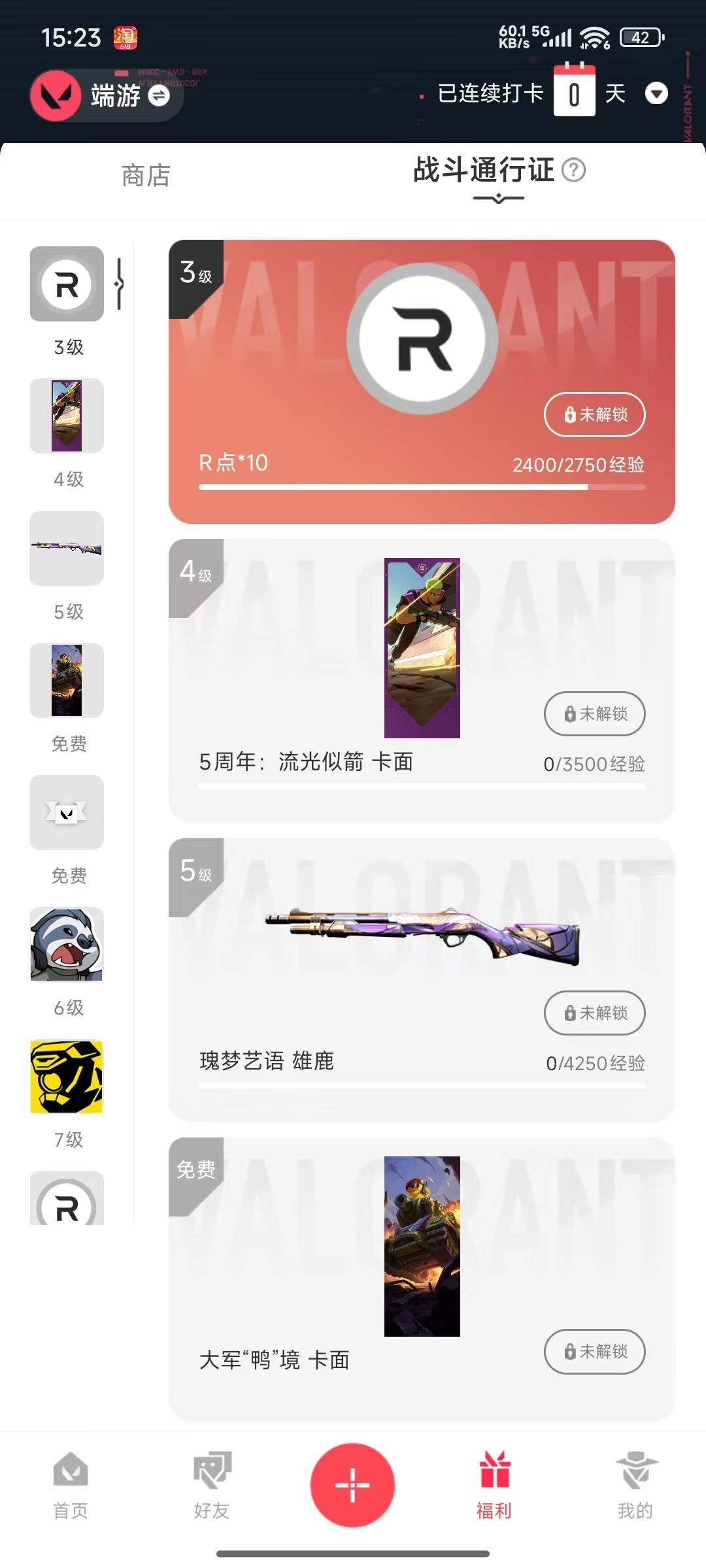
Task: Select level 4 card thumbnail in sidebar
Action: [67, 416]
